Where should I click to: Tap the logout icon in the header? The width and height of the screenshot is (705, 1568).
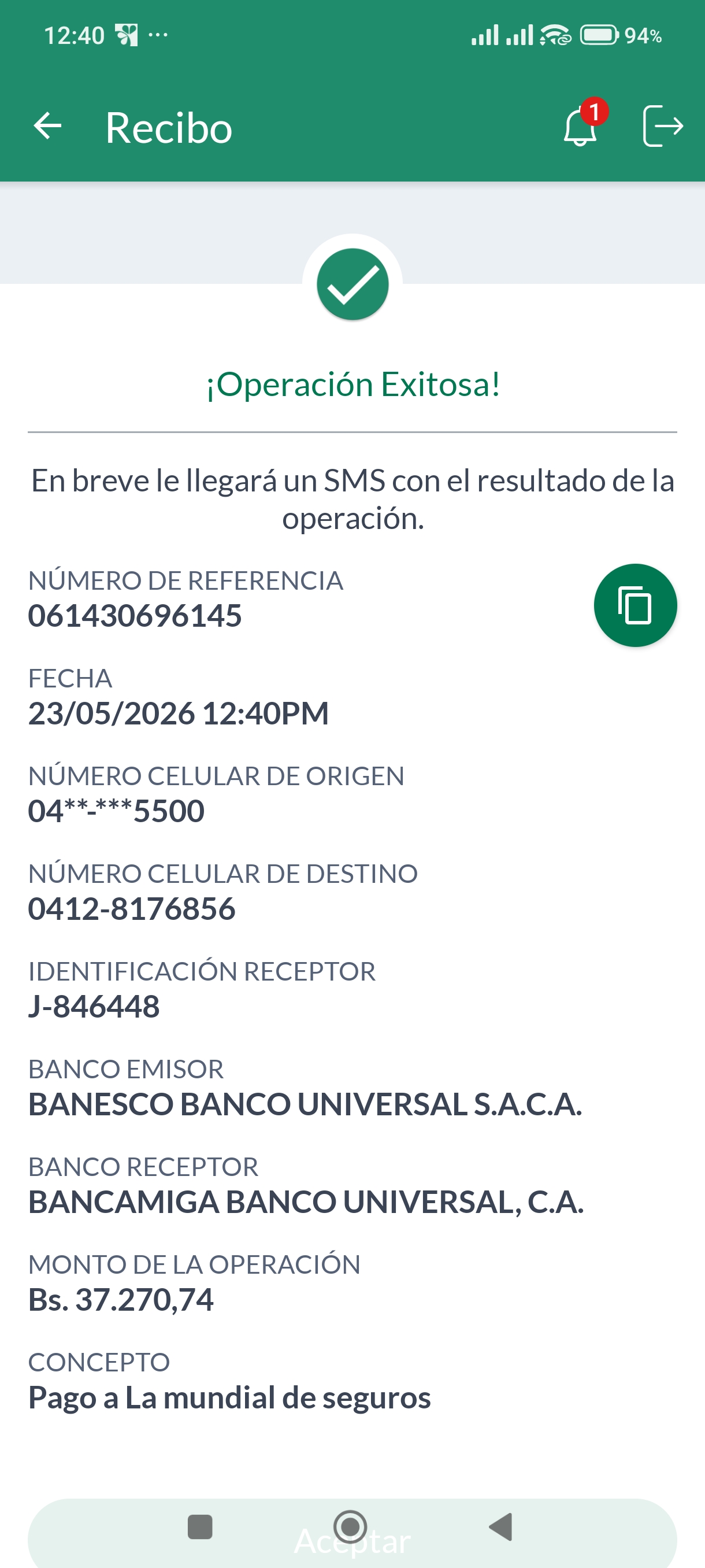pyautogui.click(x=662, y=126)
